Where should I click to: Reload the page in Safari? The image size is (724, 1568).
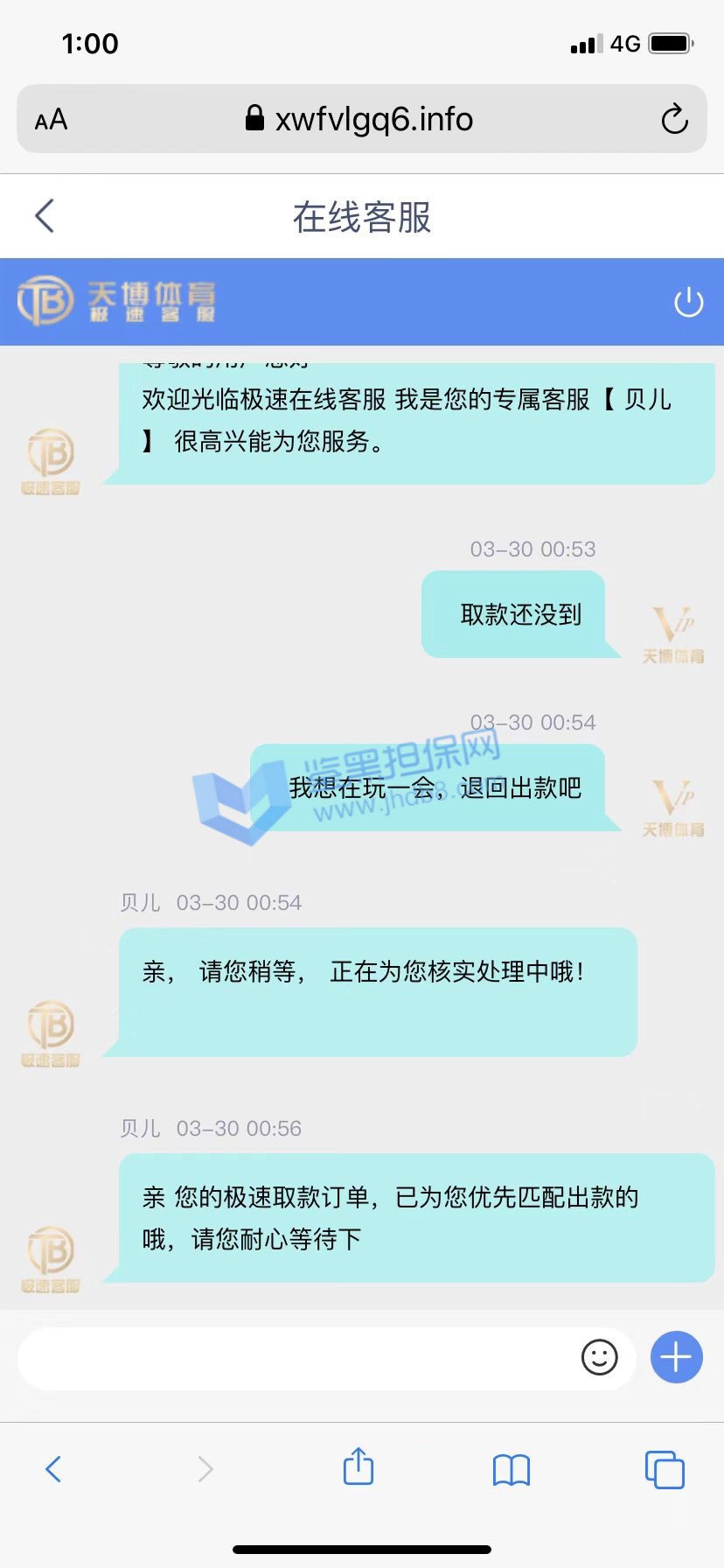point(674,120)
